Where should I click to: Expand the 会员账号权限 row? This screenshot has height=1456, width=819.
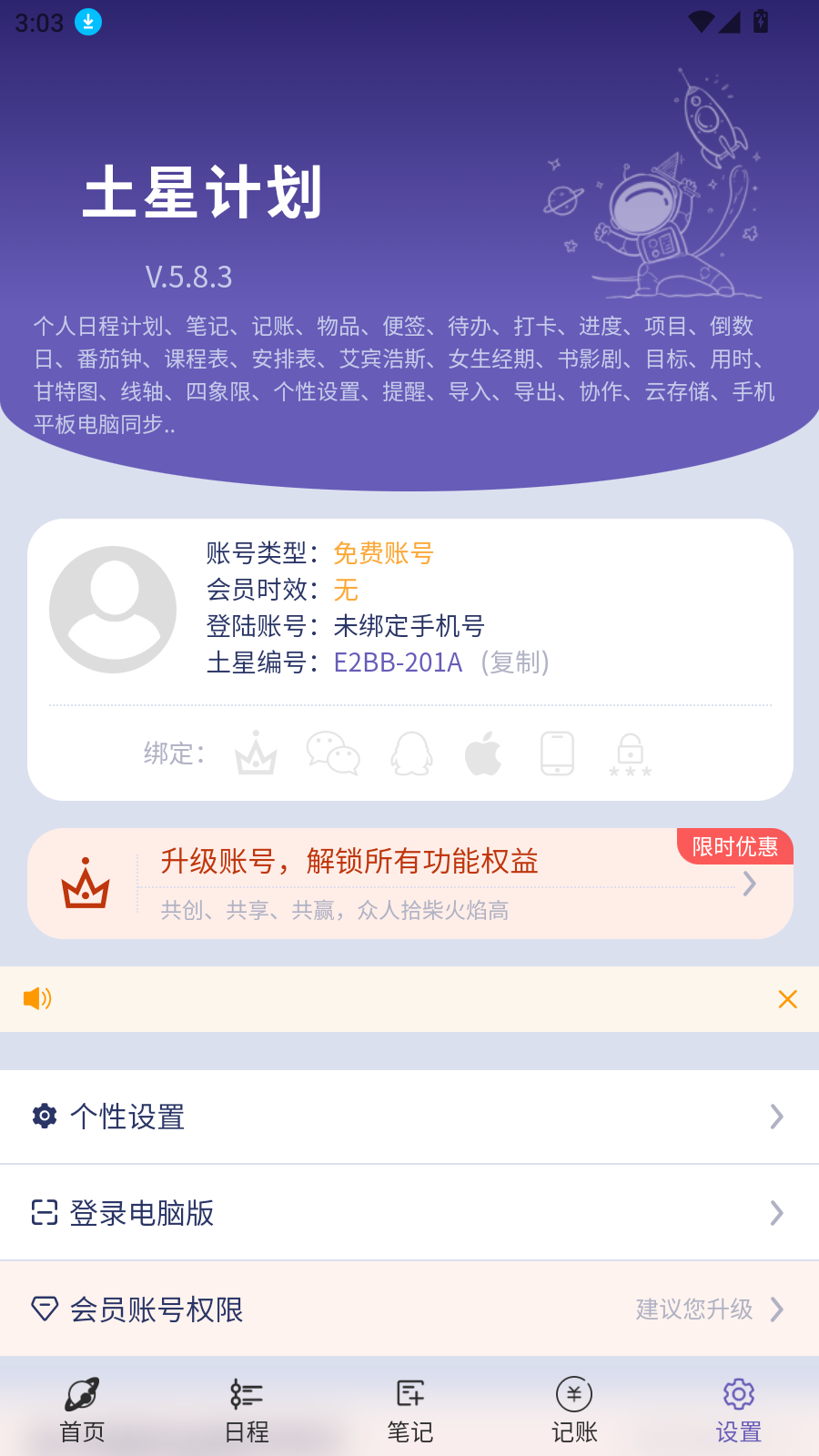pos(409,1309)
